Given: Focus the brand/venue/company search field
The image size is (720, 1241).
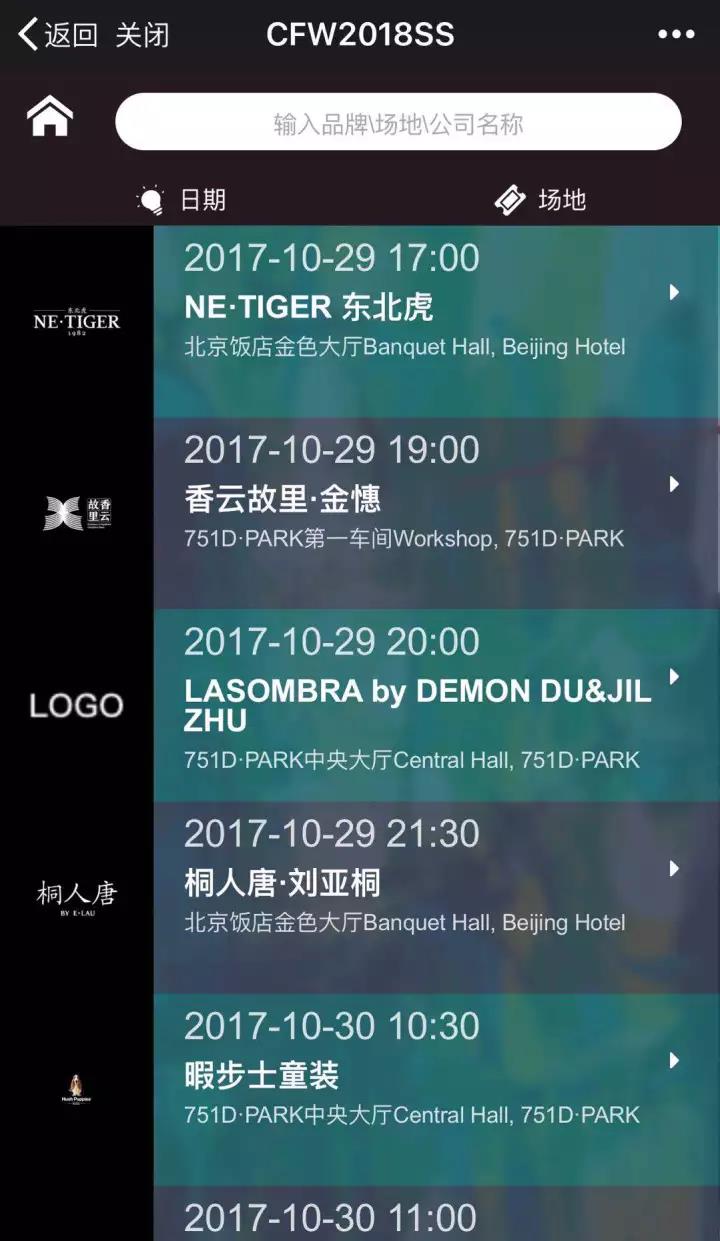Looking at the screenshot, I should coord(398,124).
